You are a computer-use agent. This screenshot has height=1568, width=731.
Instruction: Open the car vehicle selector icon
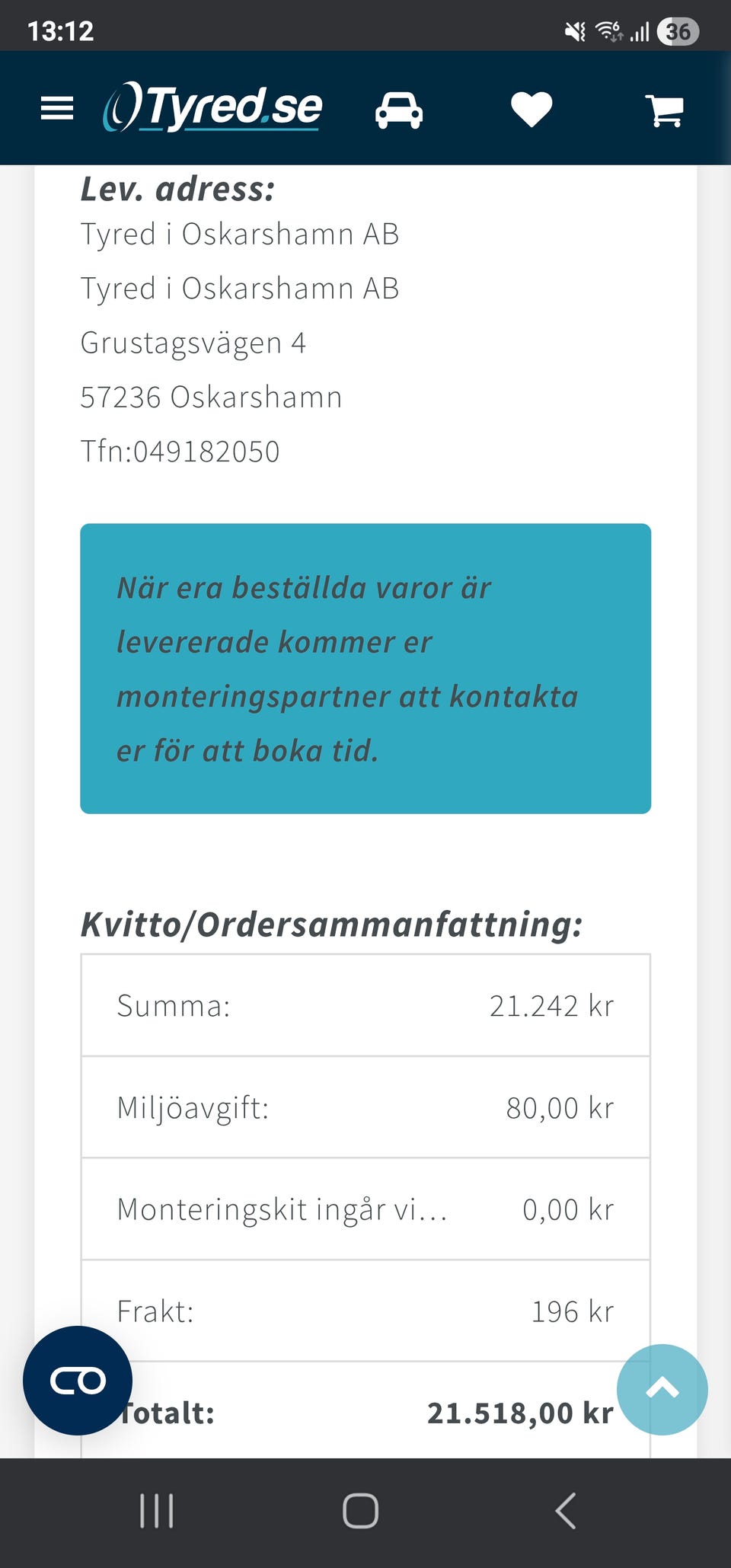click(399, 110)
